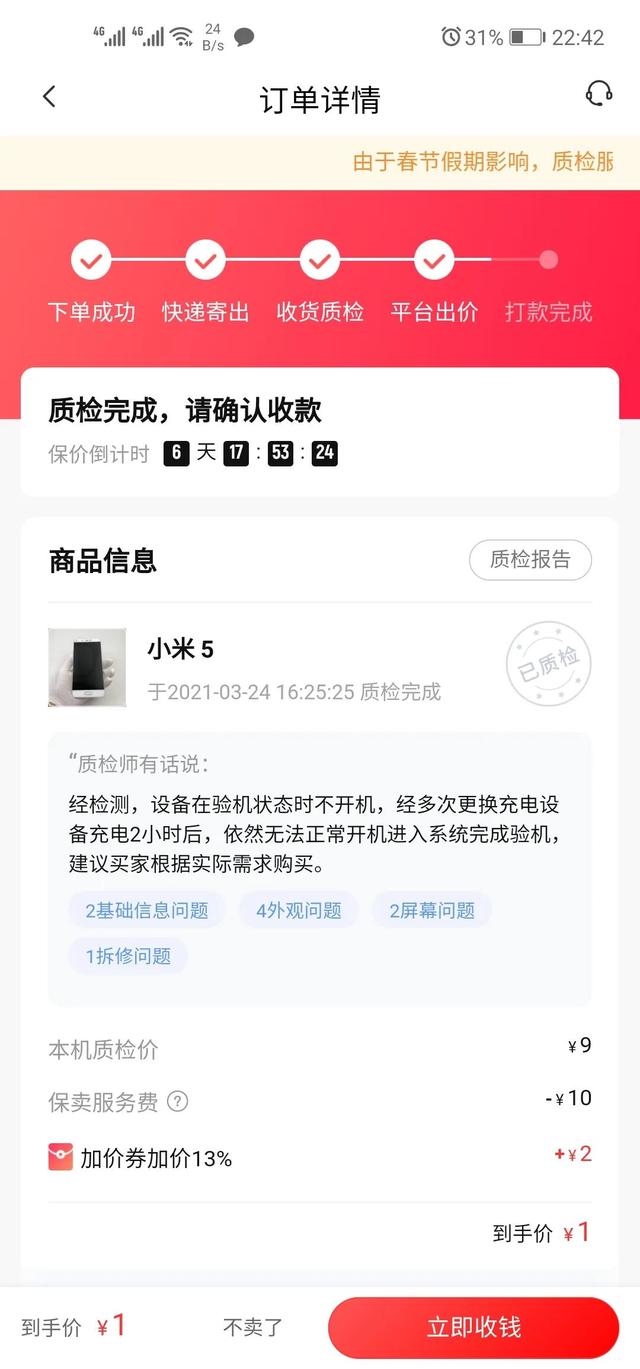Tap the 4外观问题 chip

[x=298, y=910]
